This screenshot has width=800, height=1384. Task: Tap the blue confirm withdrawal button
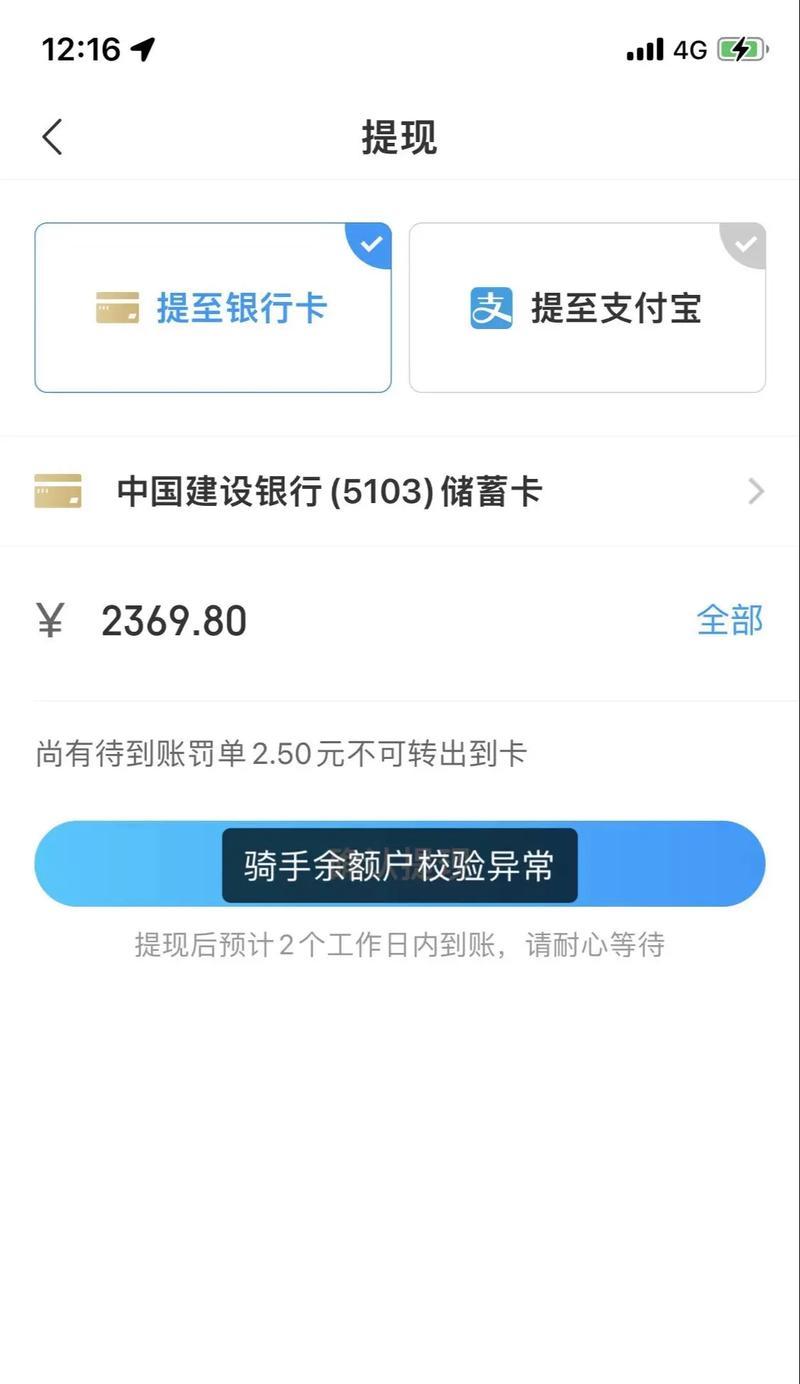(x=400, y=864)
